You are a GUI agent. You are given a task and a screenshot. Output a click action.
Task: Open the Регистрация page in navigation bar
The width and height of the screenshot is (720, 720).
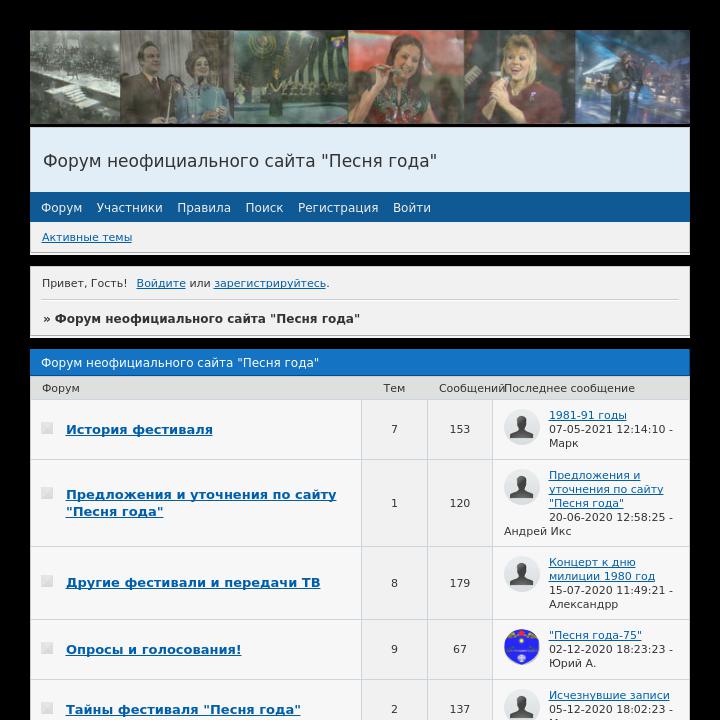tap(338, 208)
